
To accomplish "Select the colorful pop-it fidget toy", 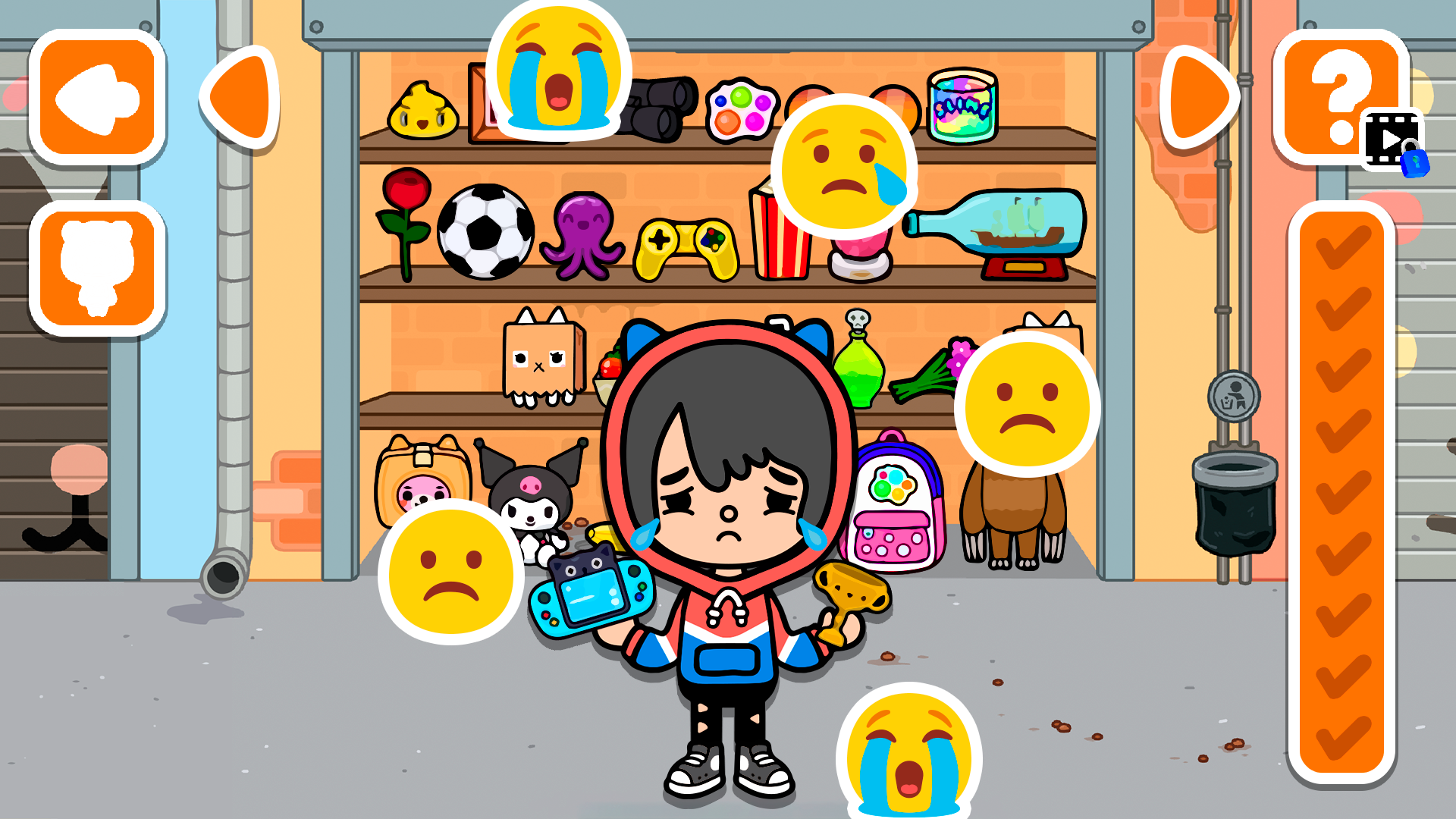I will [x=741, y=111].
